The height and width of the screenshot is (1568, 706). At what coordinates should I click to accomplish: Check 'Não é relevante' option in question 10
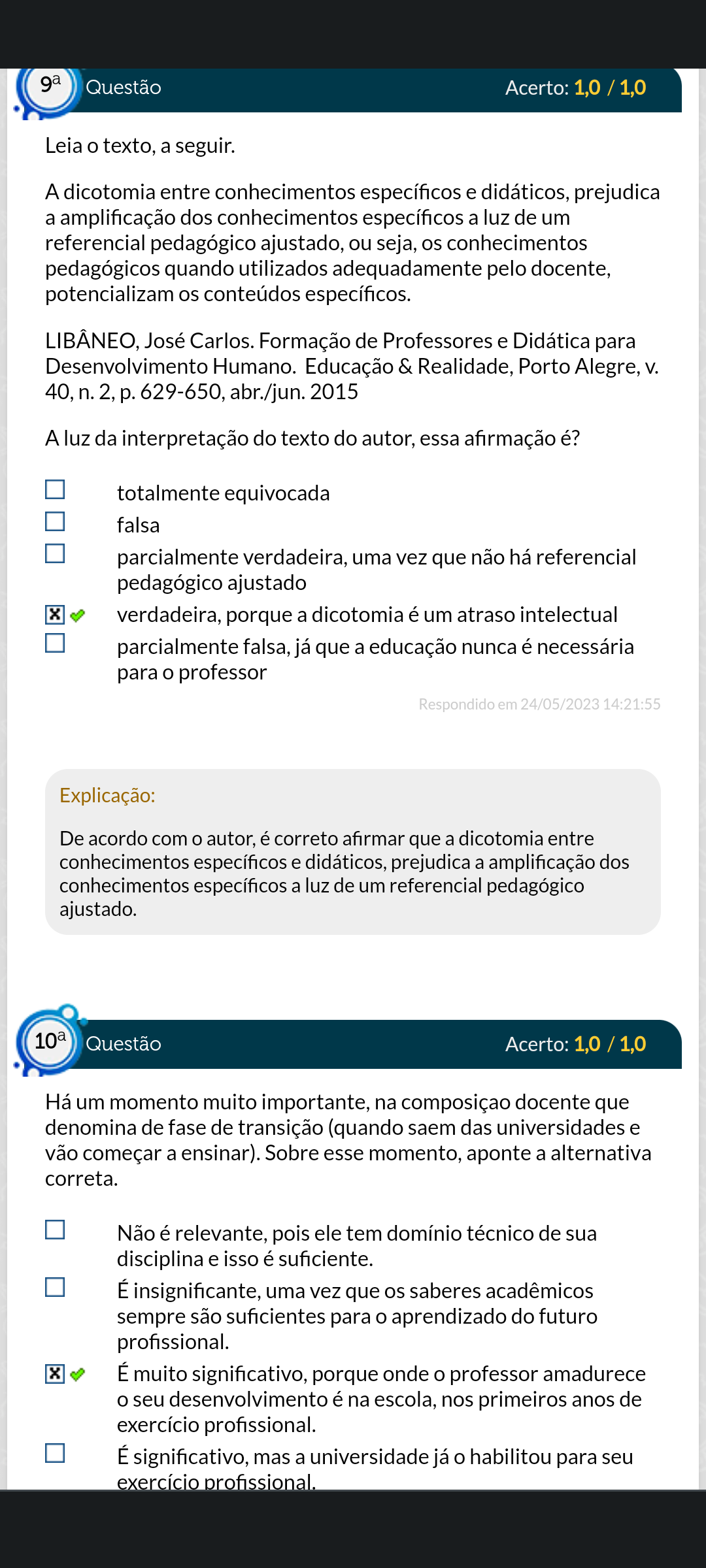click(x=55, y=1230)
